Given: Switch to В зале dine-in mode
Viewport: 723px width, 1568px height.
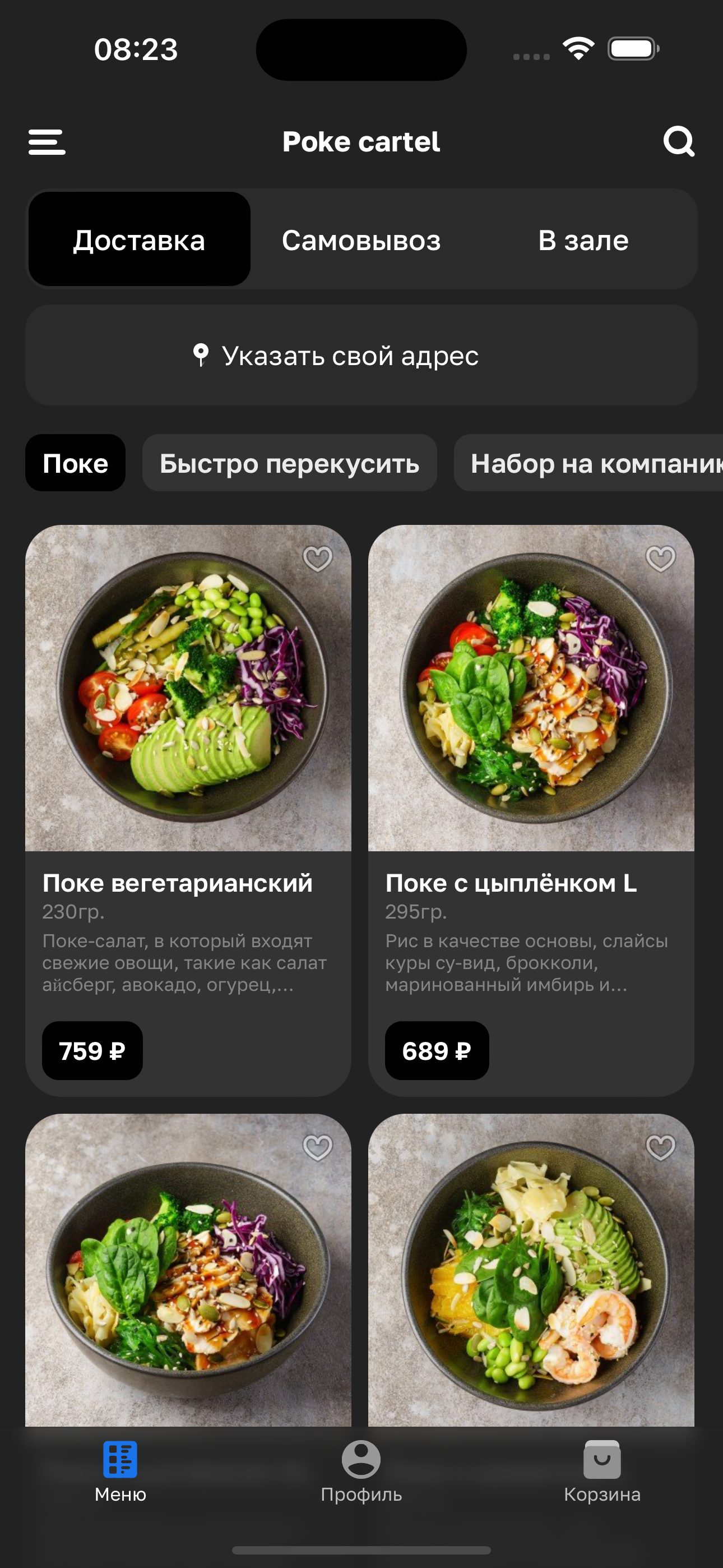Looking at the screenshot, I should pos(583,239).
